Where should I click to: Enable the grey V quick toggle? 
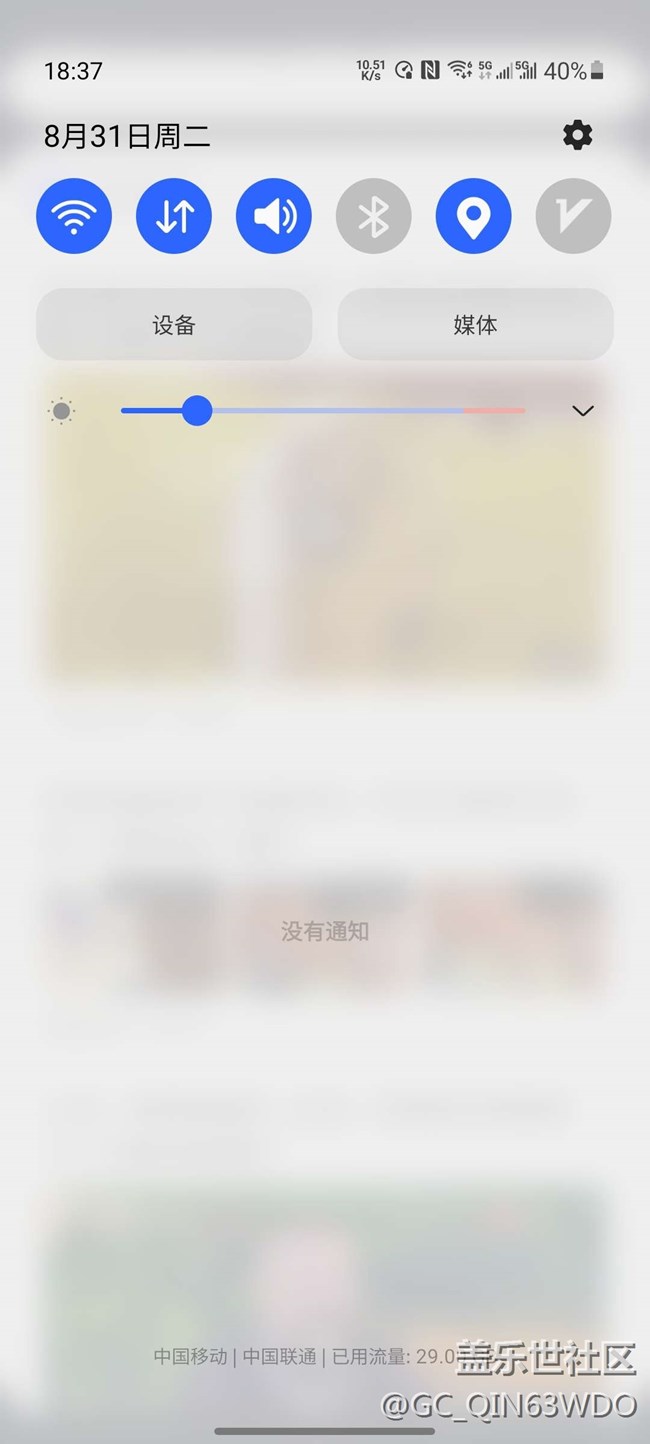tap(573, 216)
